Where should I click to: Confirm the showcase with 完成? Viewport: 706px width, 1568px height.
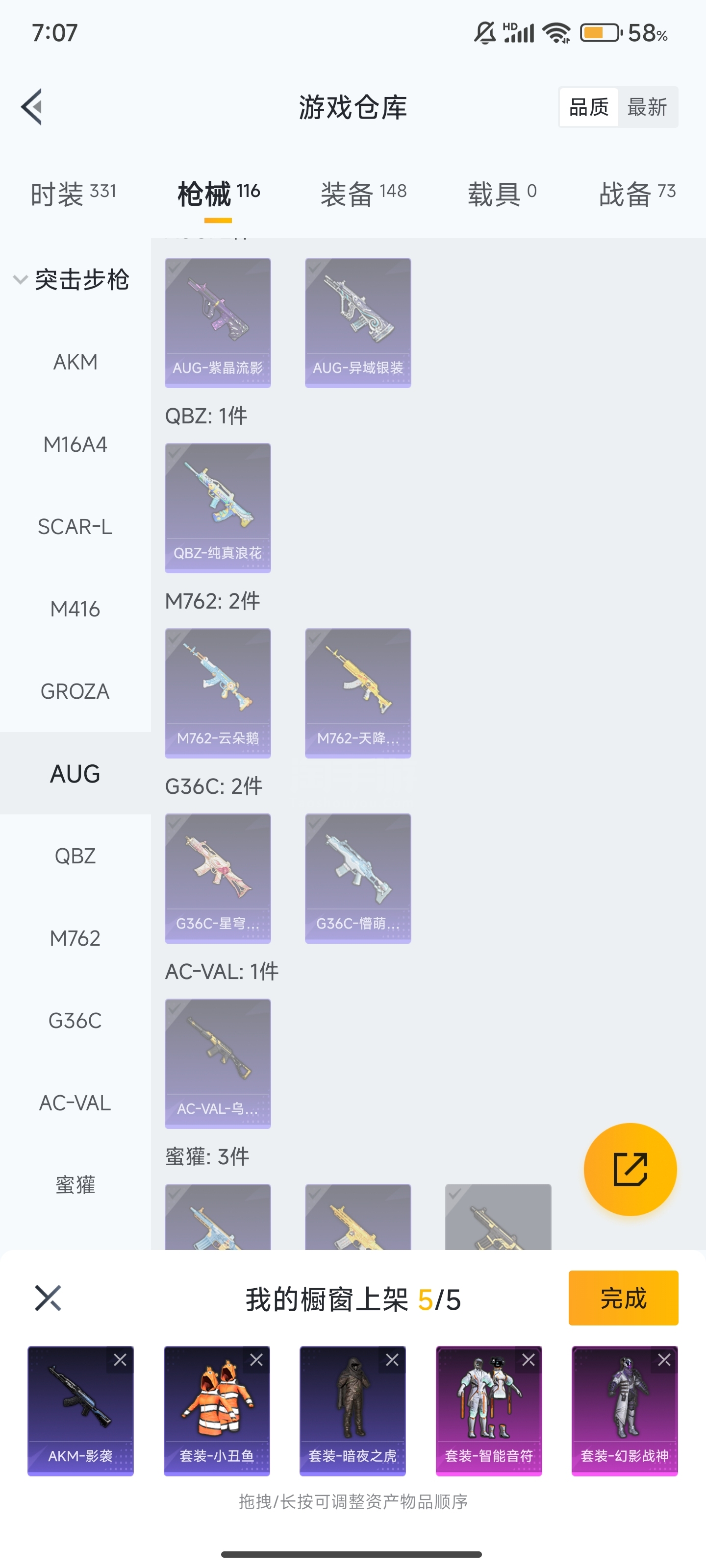pyautogui.click(x=623, y=1298)
